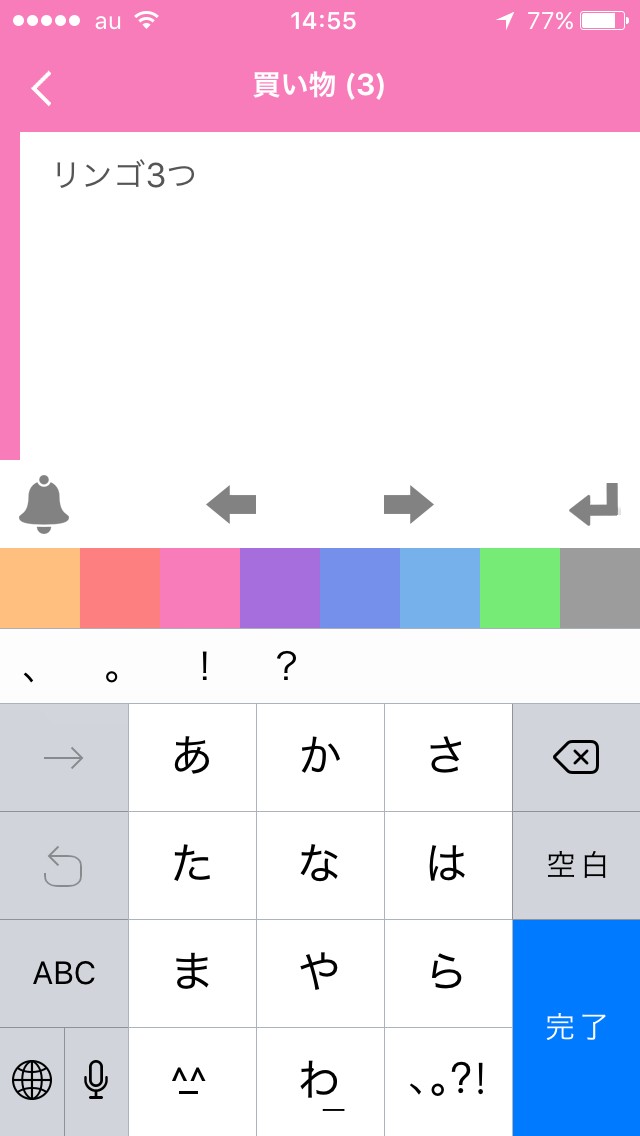Switch the keyboard to ABC mode
This screenshot has height=1136, width=640.
(64, 973)
